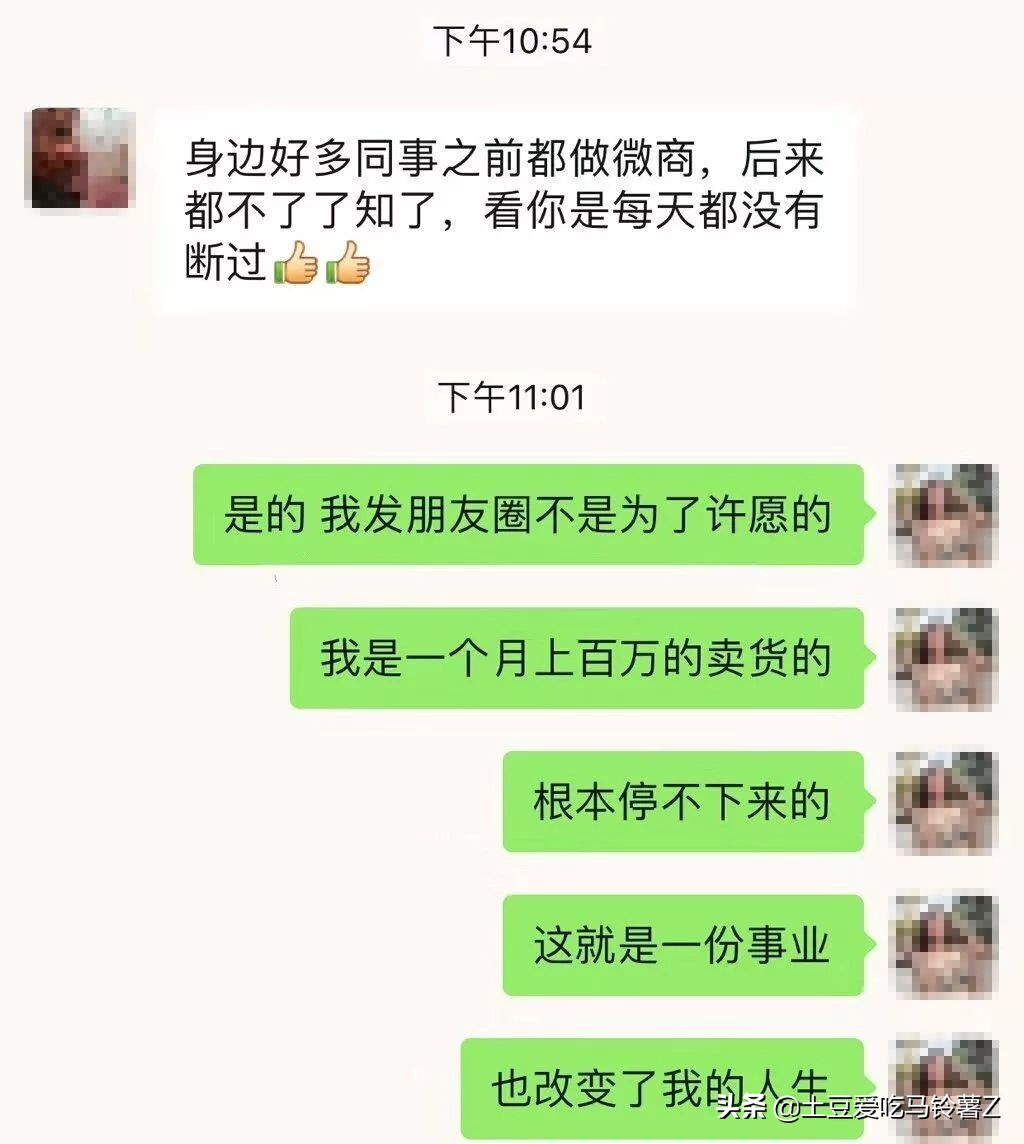Click the 下午10:54 timestamp
The height and width of the screenshot is (1144, 1024).
click(512, 40)
